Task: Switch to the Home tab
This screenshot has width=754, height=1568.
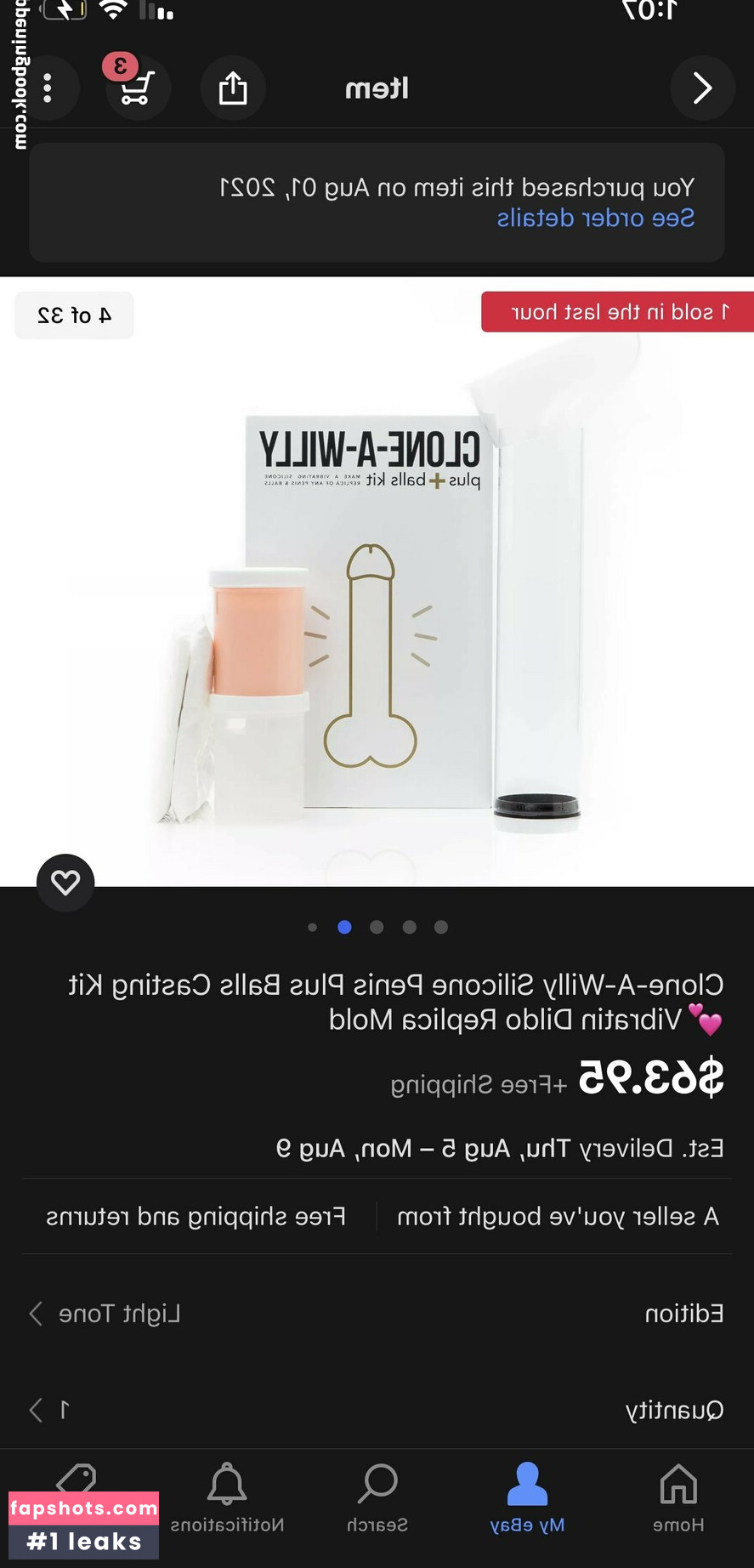Action: coord(677,1498)
